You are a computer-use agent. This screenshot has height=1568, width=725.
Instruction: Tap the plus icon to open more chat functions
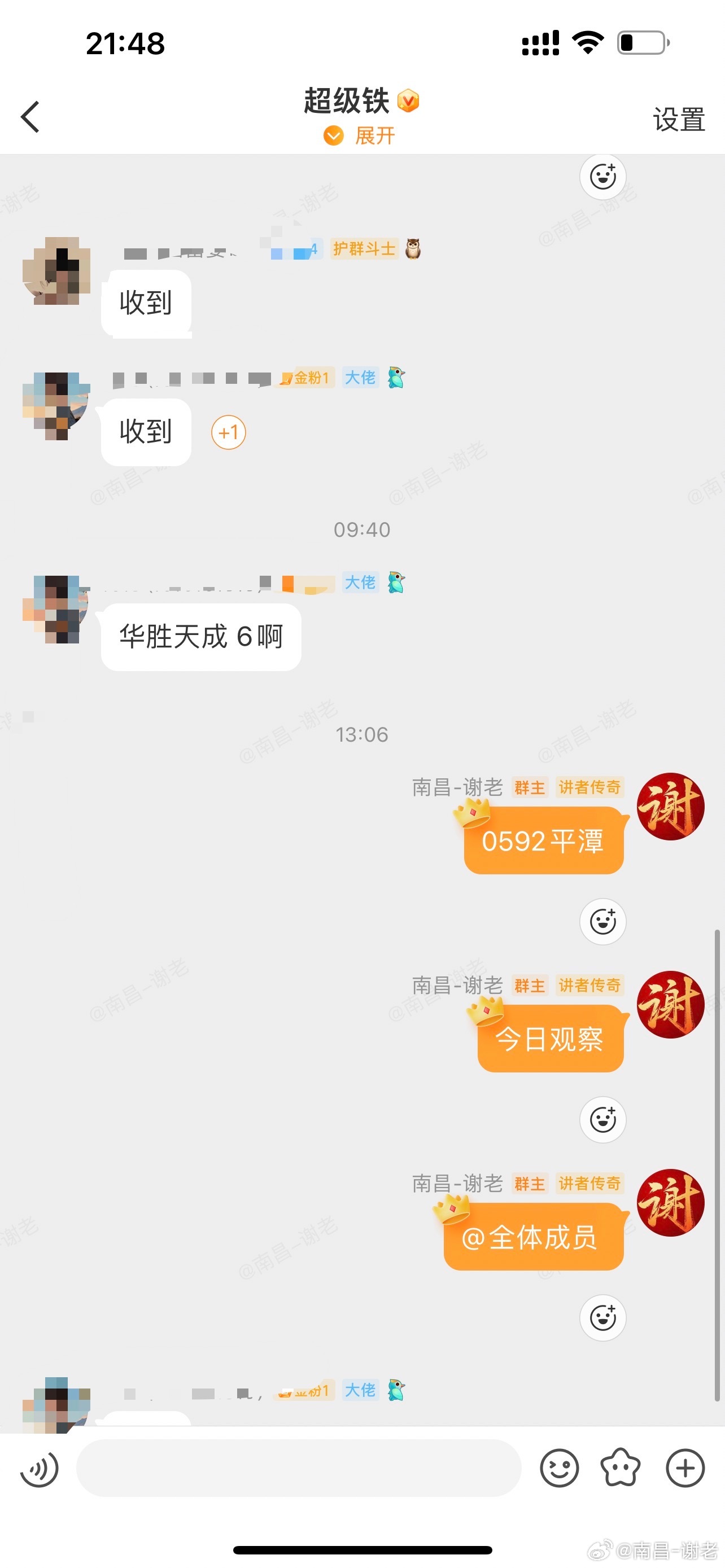tap(684, 1468)
